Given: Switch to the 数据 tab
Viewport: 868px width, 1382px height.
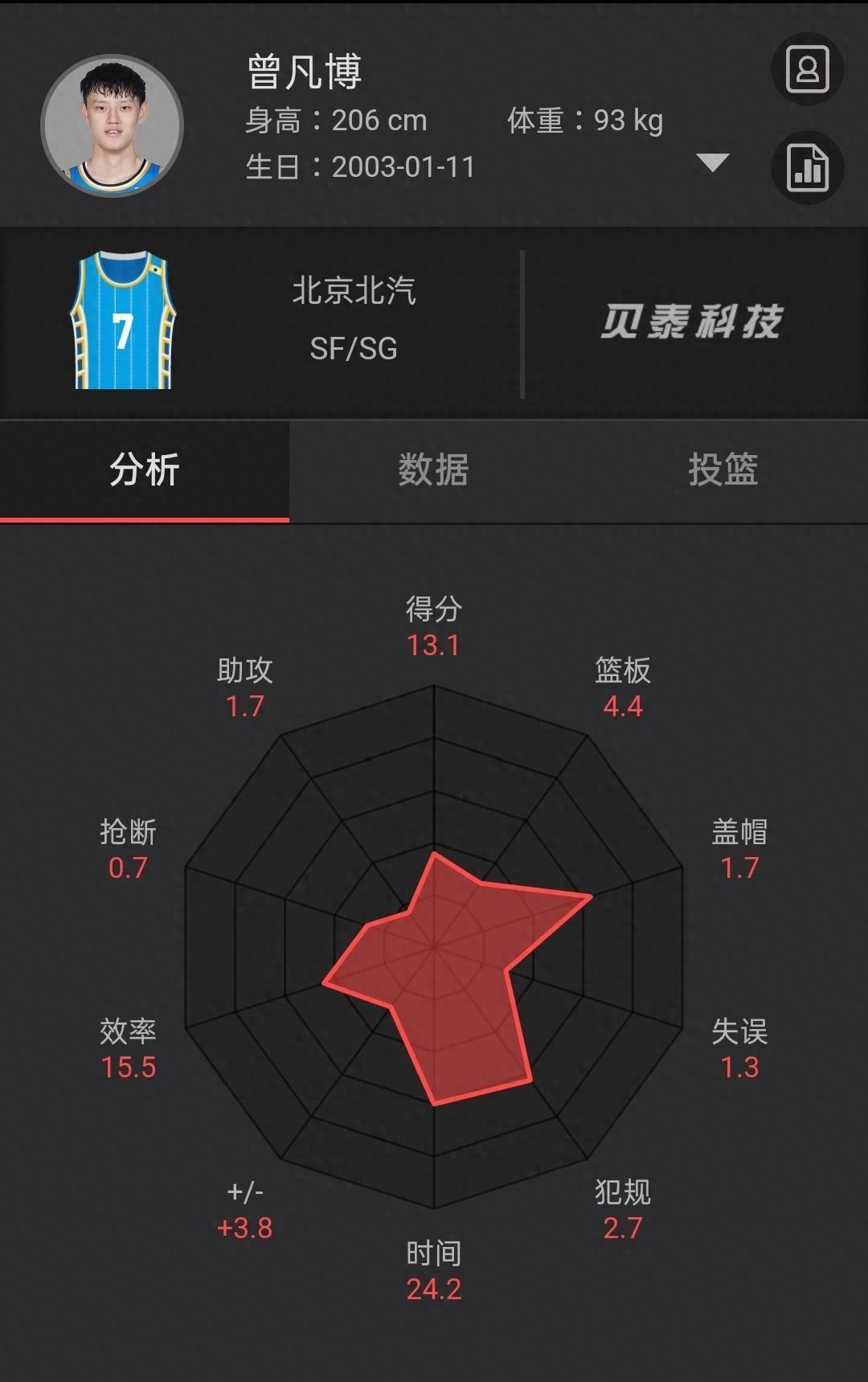Looking at the screenshot, I should pos(433,470).
